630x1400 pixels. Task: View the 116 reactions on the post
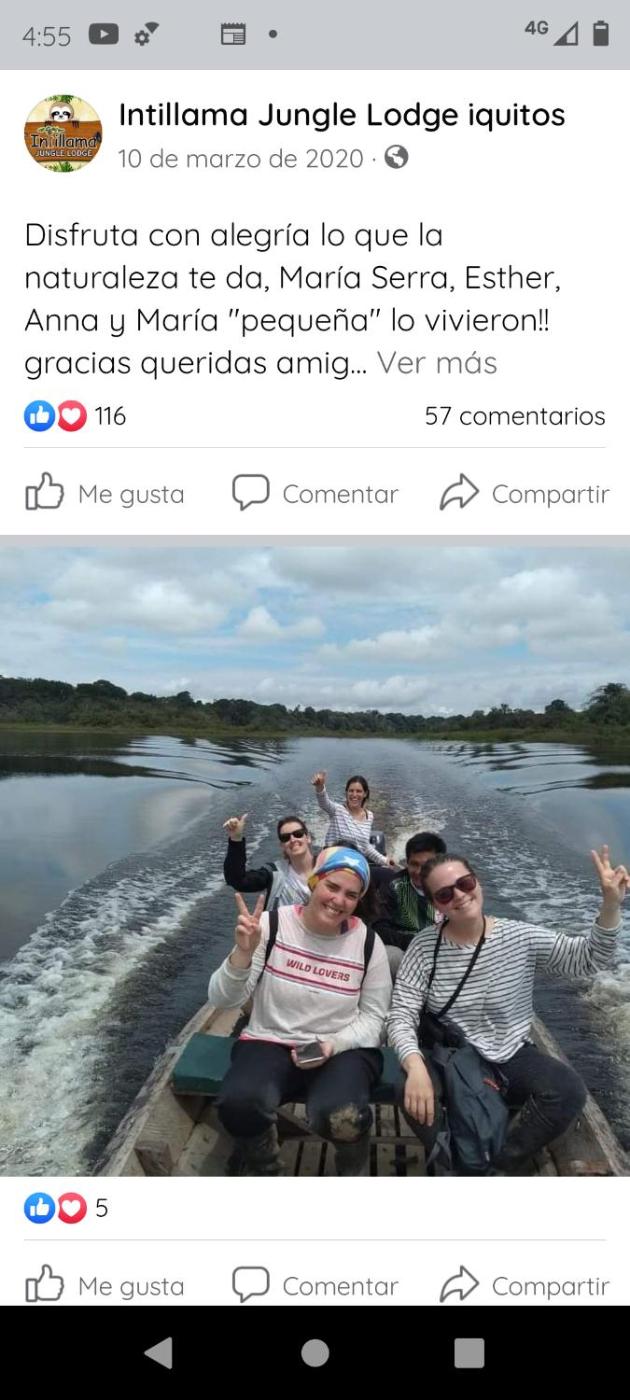point(76,416)
